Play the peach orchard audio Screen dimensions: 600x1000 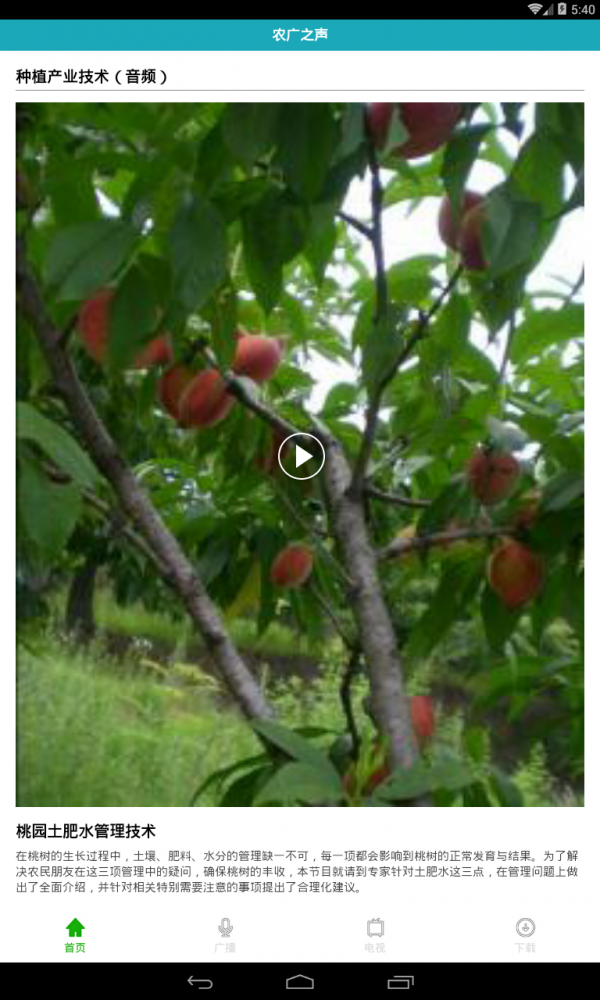point(301,456)
